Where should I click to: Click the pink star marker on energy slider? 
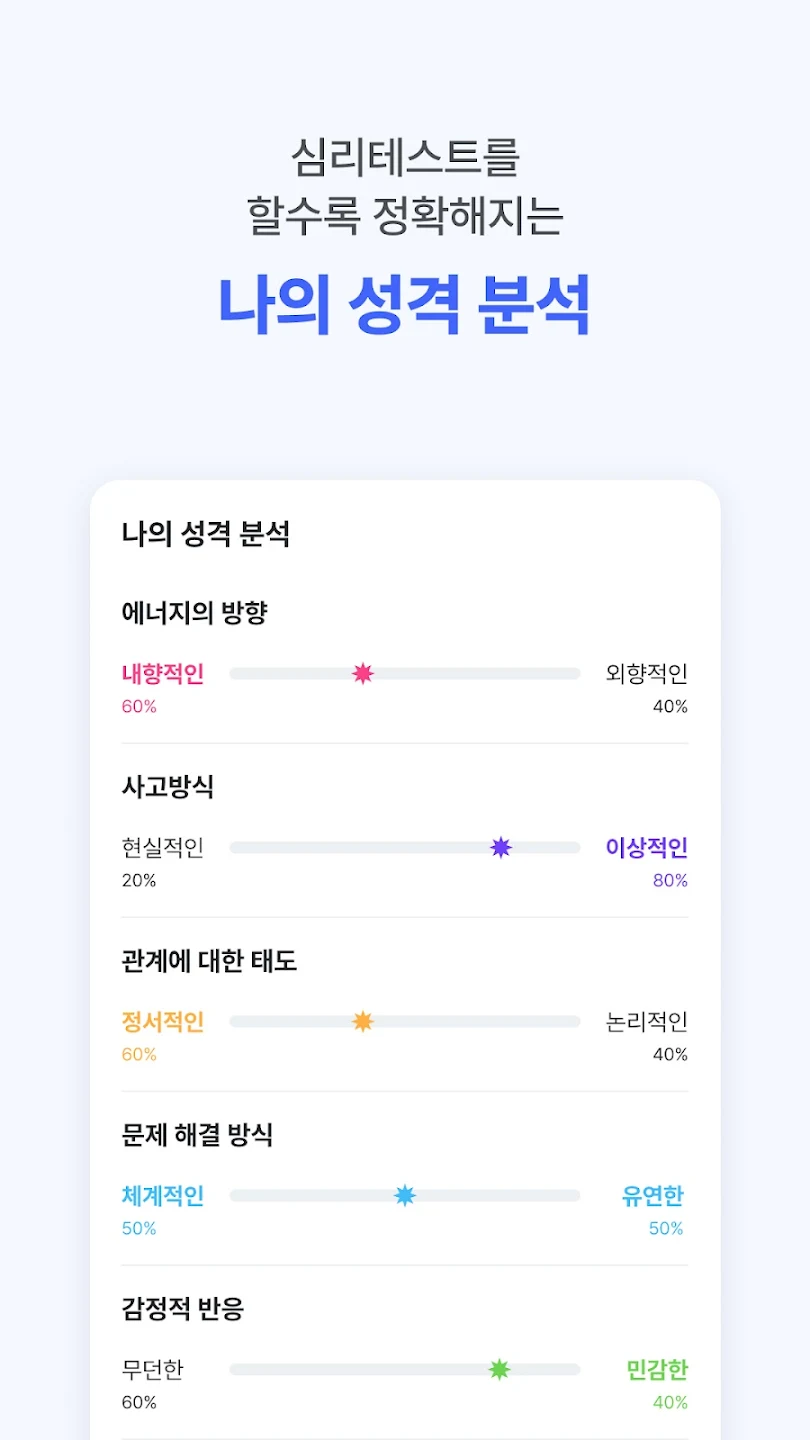click(x=362, y=673)
